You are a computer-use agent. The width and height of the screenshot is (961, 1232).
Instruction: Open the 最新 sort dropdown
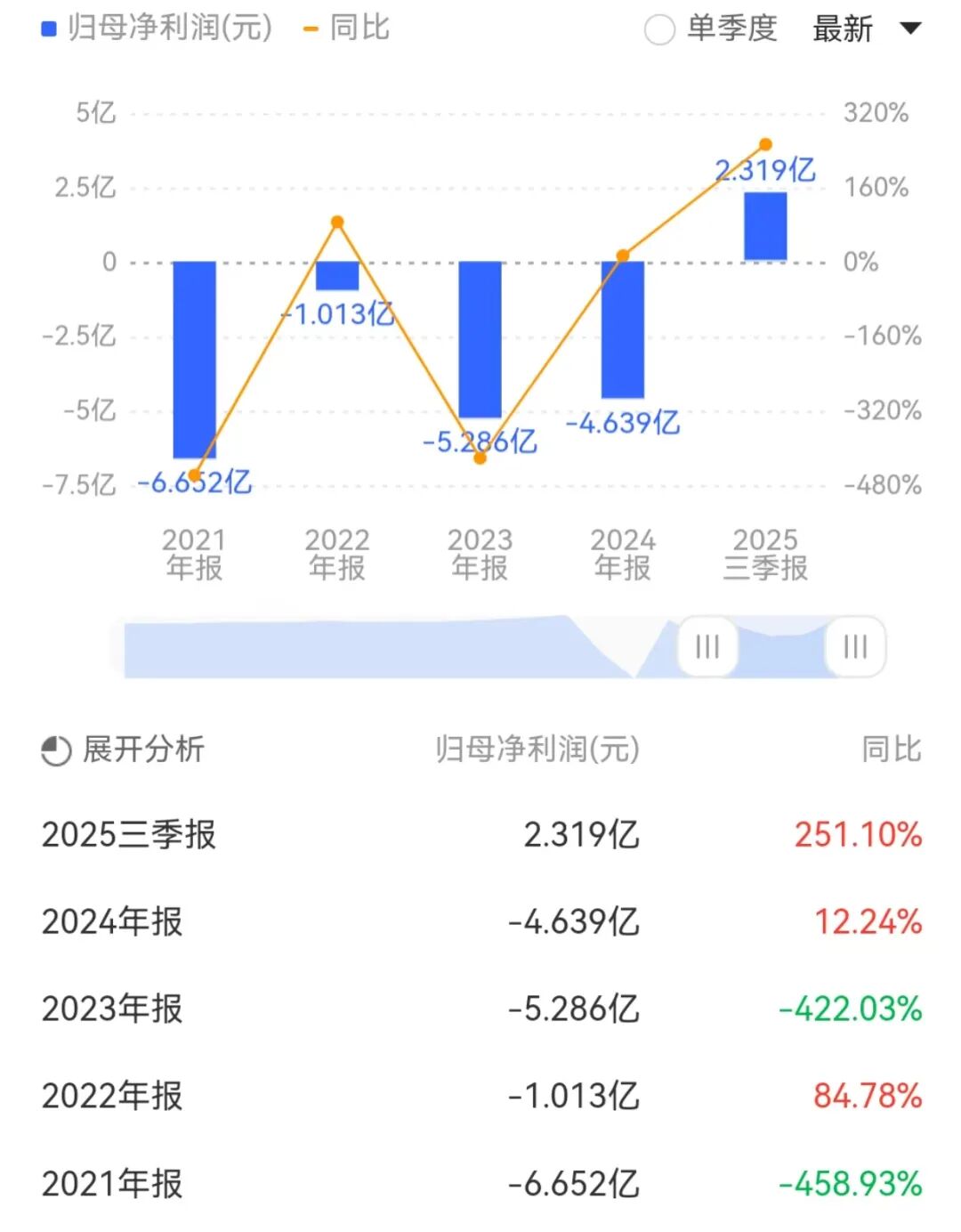(x=866, y=29)
